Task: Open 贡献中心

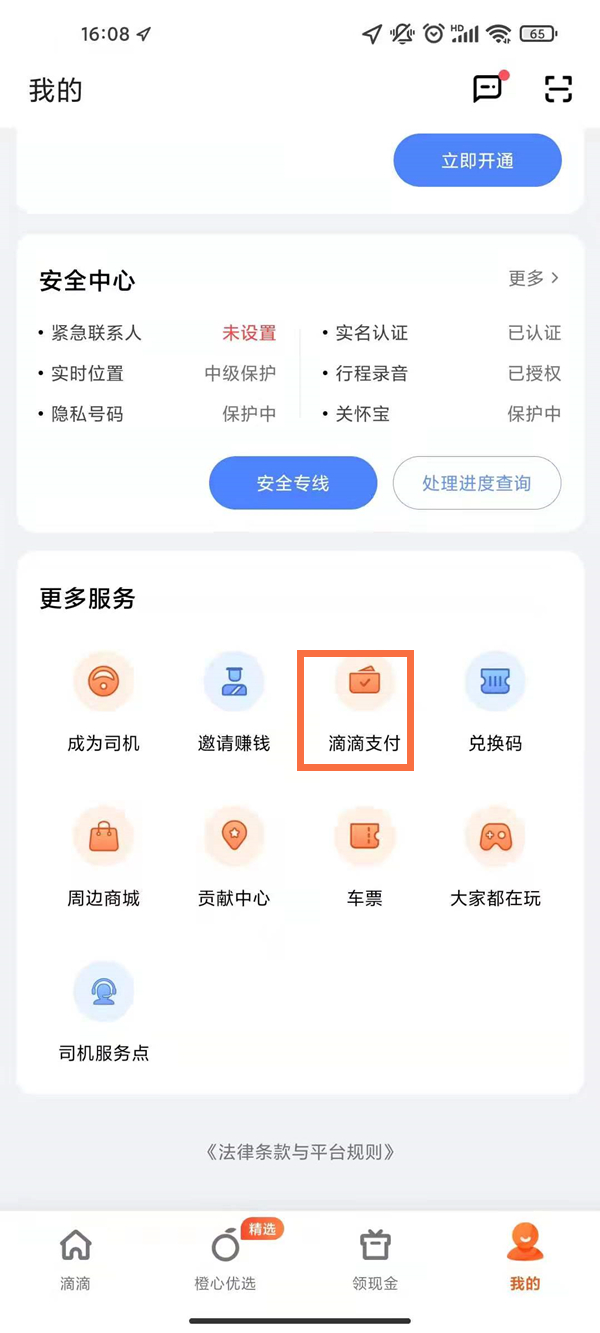Action: pos(234,858)
